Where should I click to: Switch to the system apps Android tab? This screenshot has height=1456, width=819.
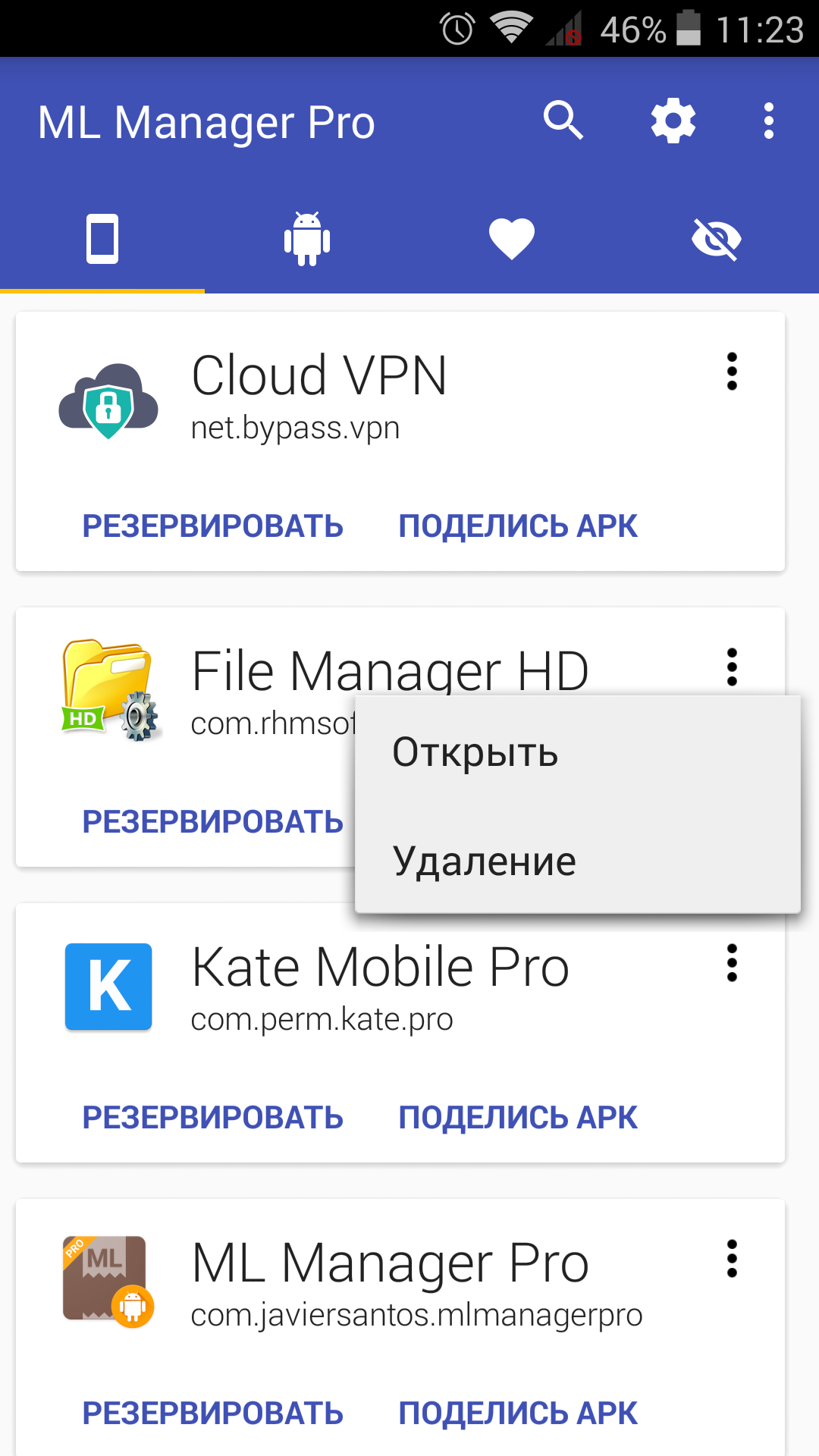(307, 239)
